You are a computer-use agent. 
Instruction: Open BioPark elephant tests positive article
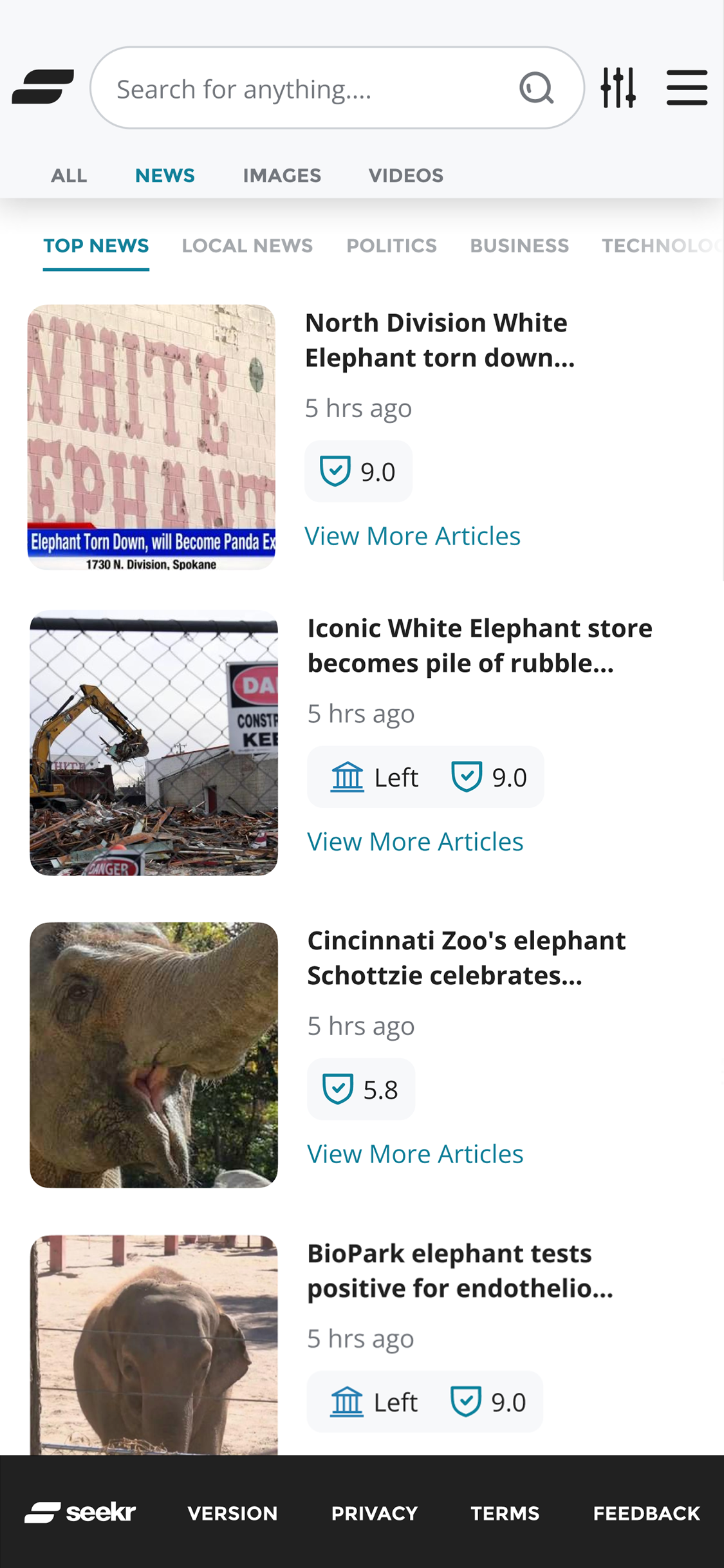[460, 1271]
